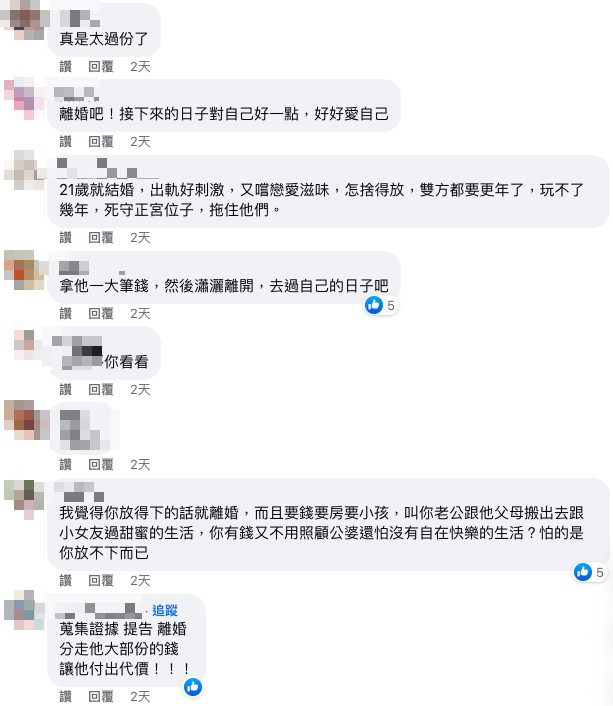Like the comment starting with 我覺得你放得下的話
The height and width of the screenshot is (706, 613).
(66, 580)
